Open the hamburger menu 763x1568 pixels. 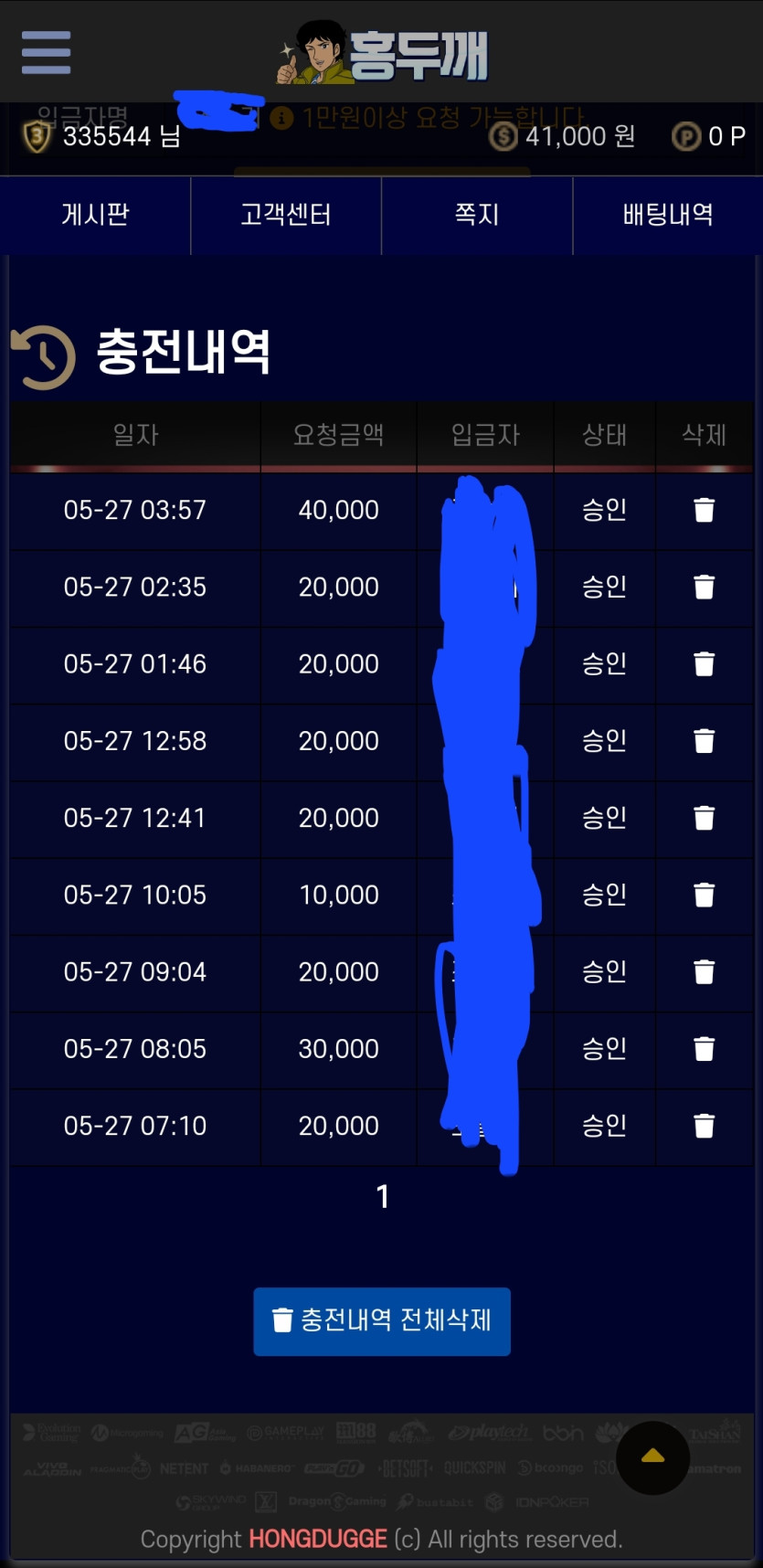[x=46, y=52]
